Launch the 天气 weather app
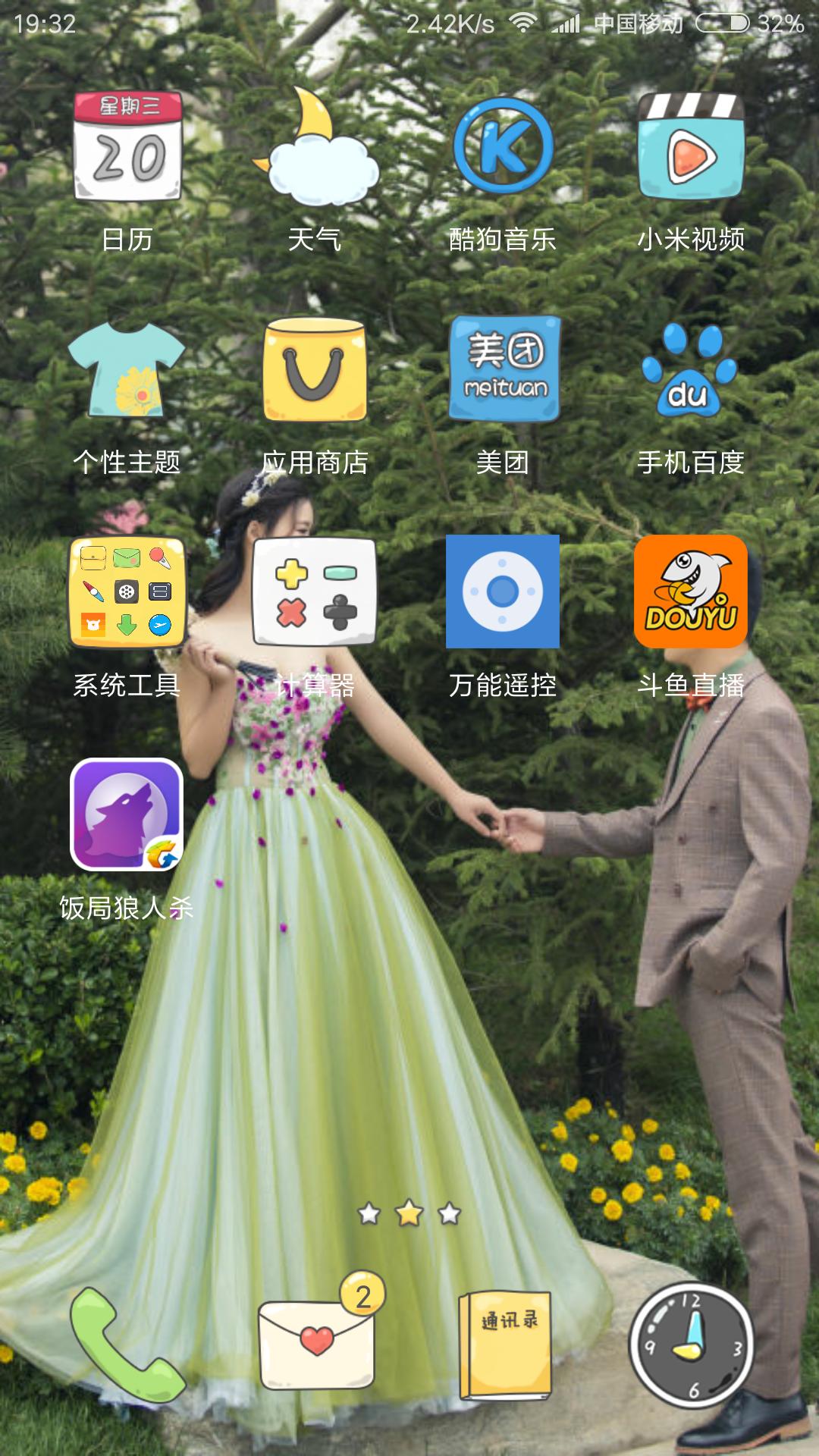Viewport: 819px width, 1456px height. [x=315, y=148]
